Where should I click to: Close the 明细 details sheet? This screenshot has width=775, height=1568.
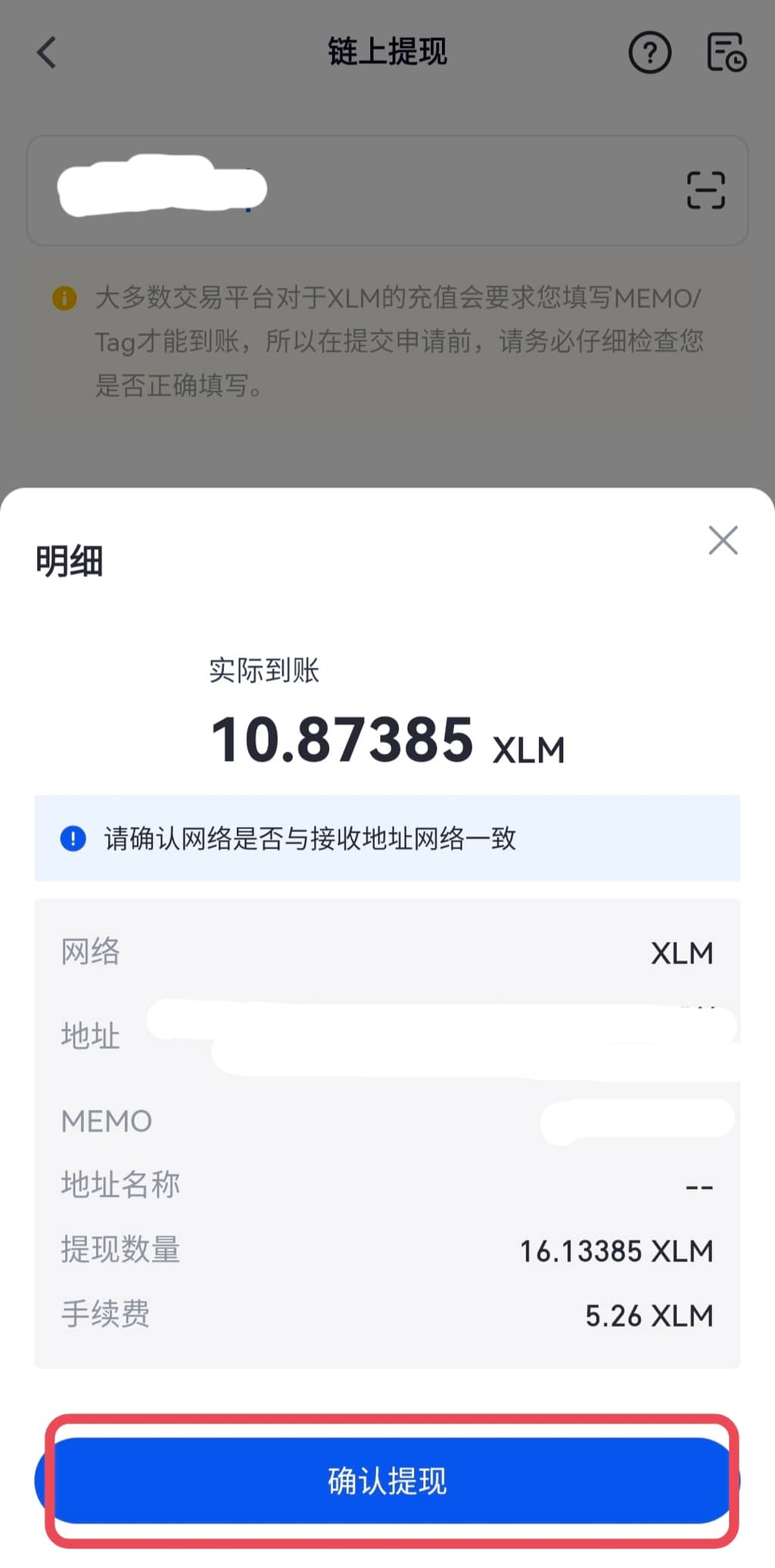(x=723, y=541)
